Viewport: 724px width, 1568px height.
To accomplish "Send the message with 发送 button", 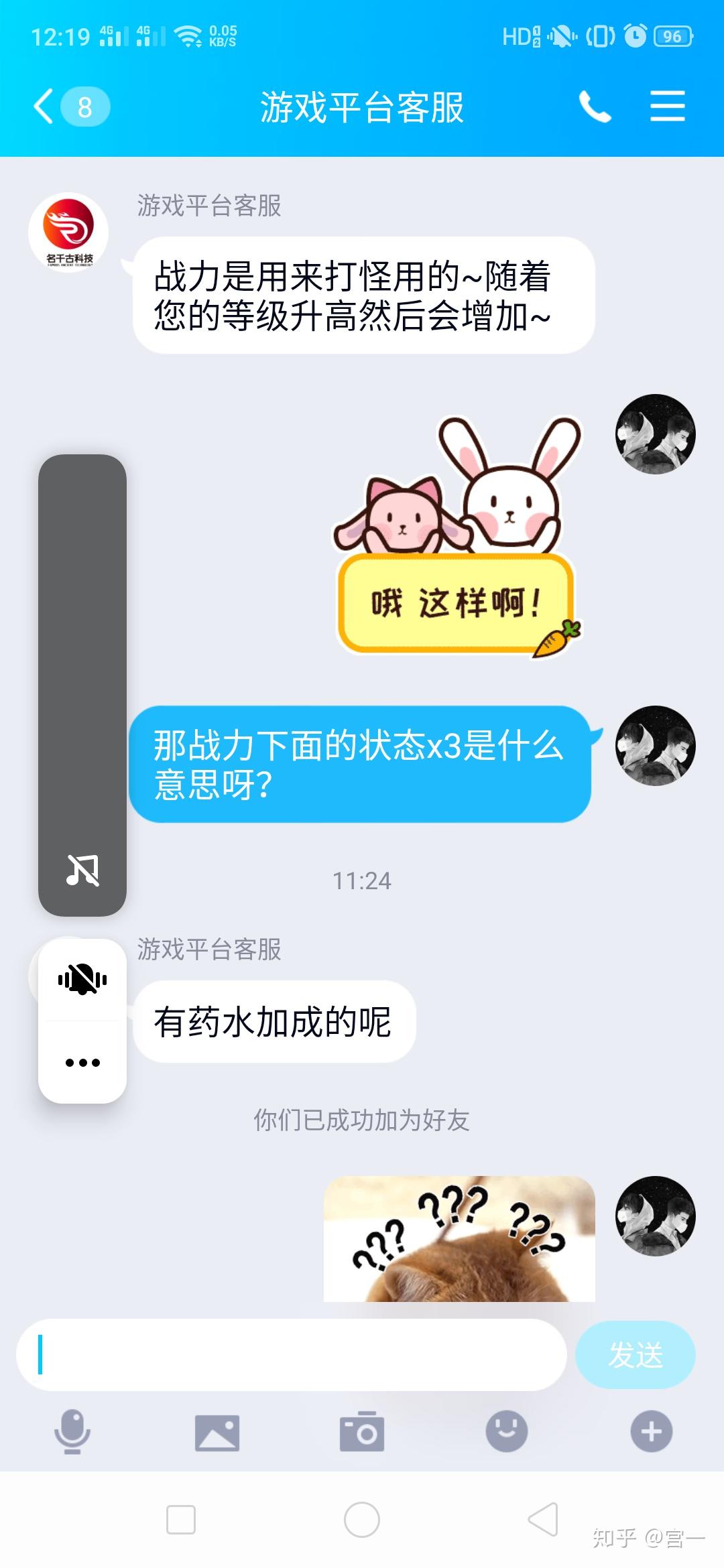I will 635,1354.
